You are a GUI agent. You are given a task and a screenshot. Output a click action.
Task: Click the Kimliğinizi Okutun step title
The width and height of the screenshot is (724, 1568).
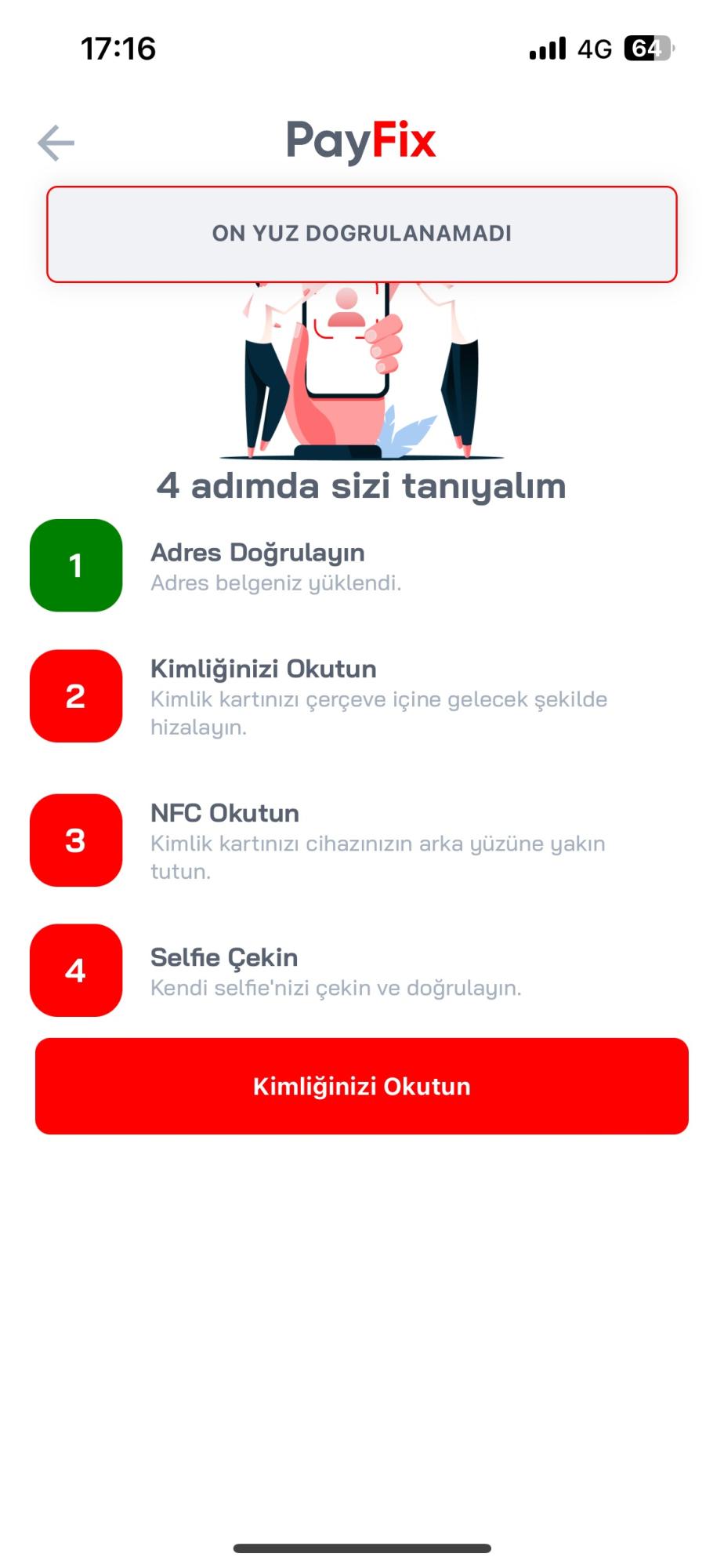point(264,669)
